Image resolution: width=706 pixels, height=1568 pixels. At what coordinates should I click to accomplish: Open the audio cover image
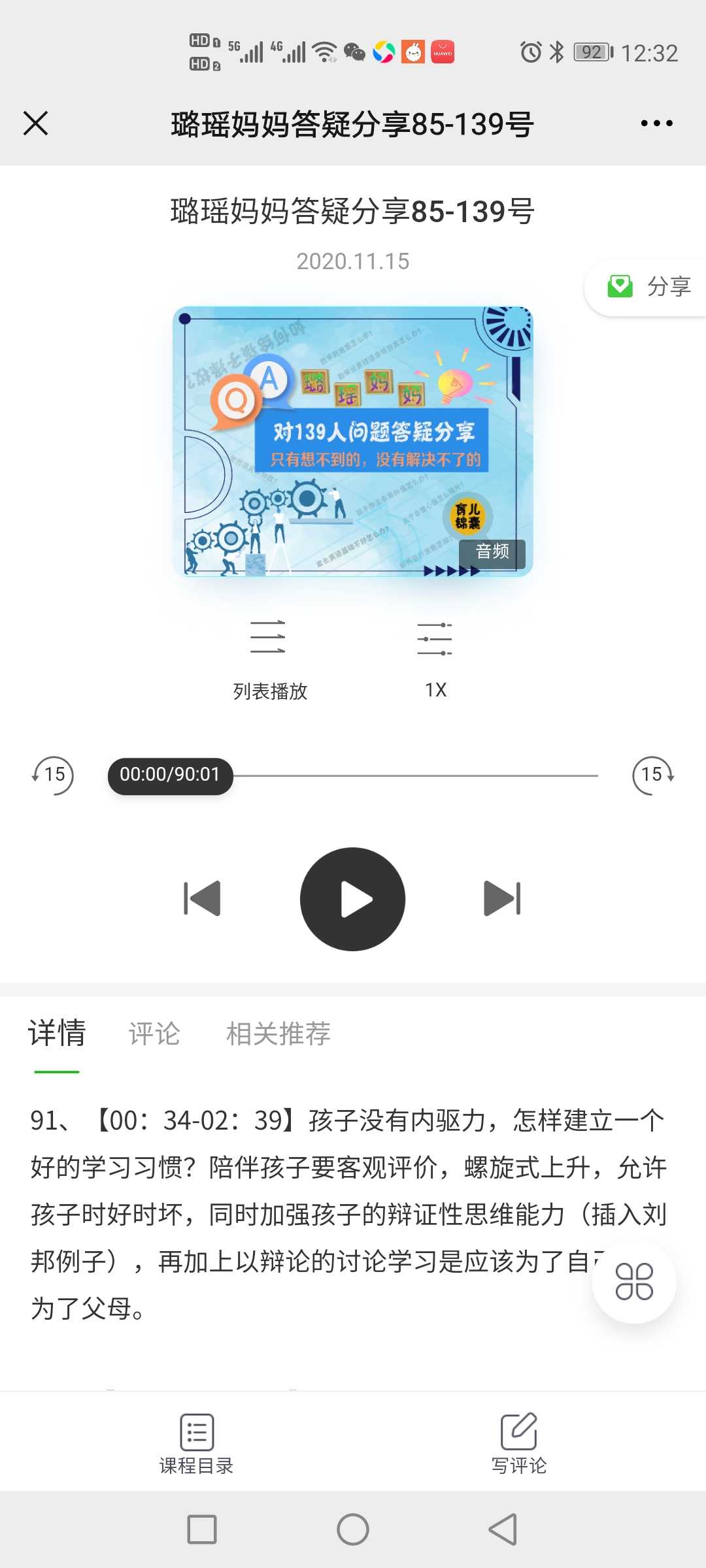coord(353,442)
